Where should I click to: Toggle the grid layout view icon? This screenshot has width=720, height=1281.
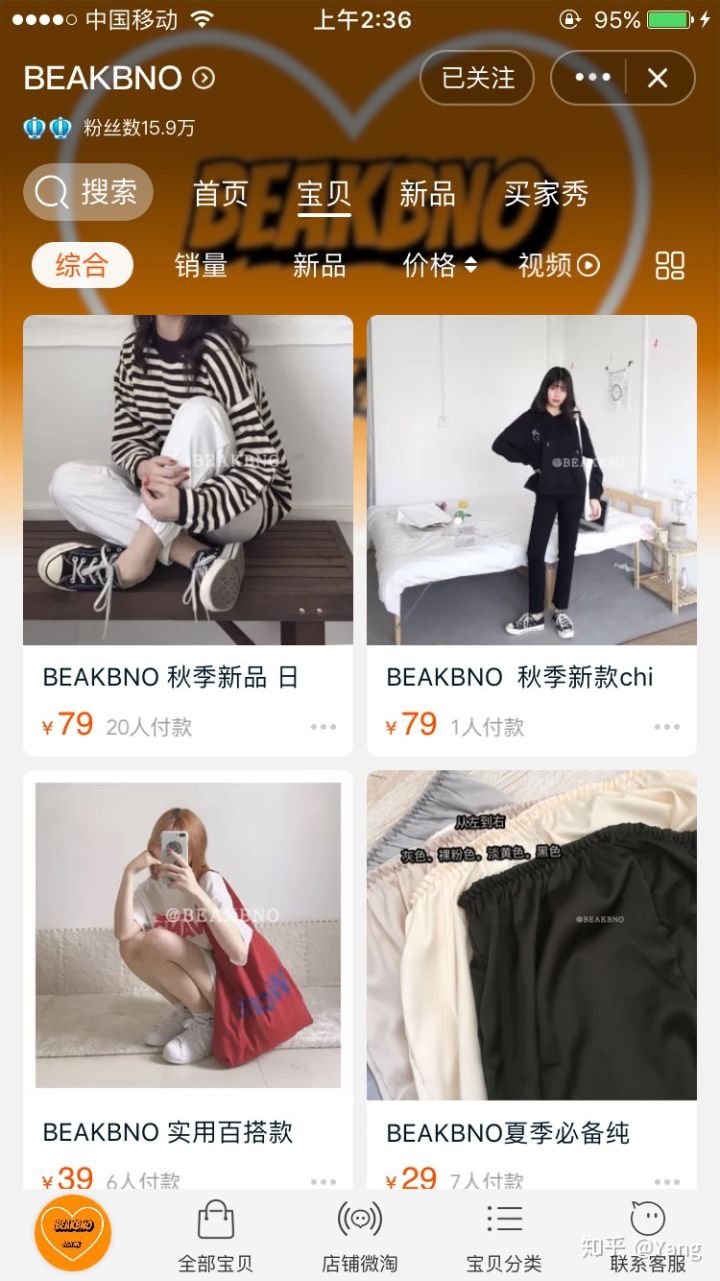(669, 265)
